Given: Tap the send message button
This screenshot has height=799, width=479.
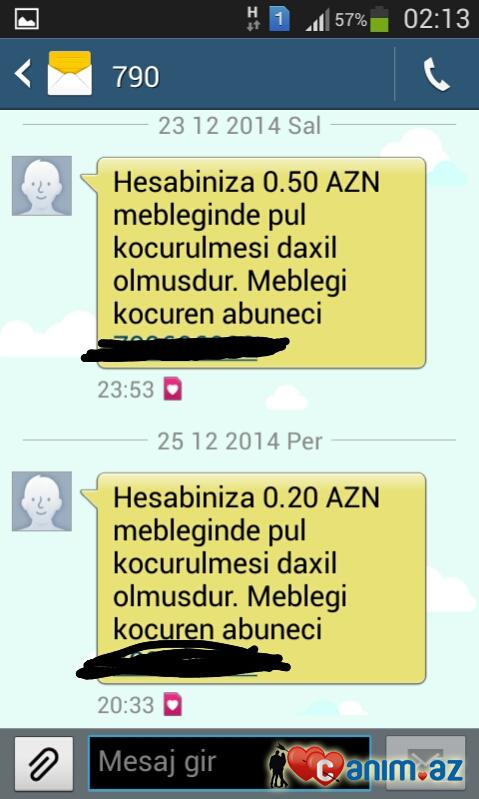Looking at the screenshot, I should coord(425,763).
